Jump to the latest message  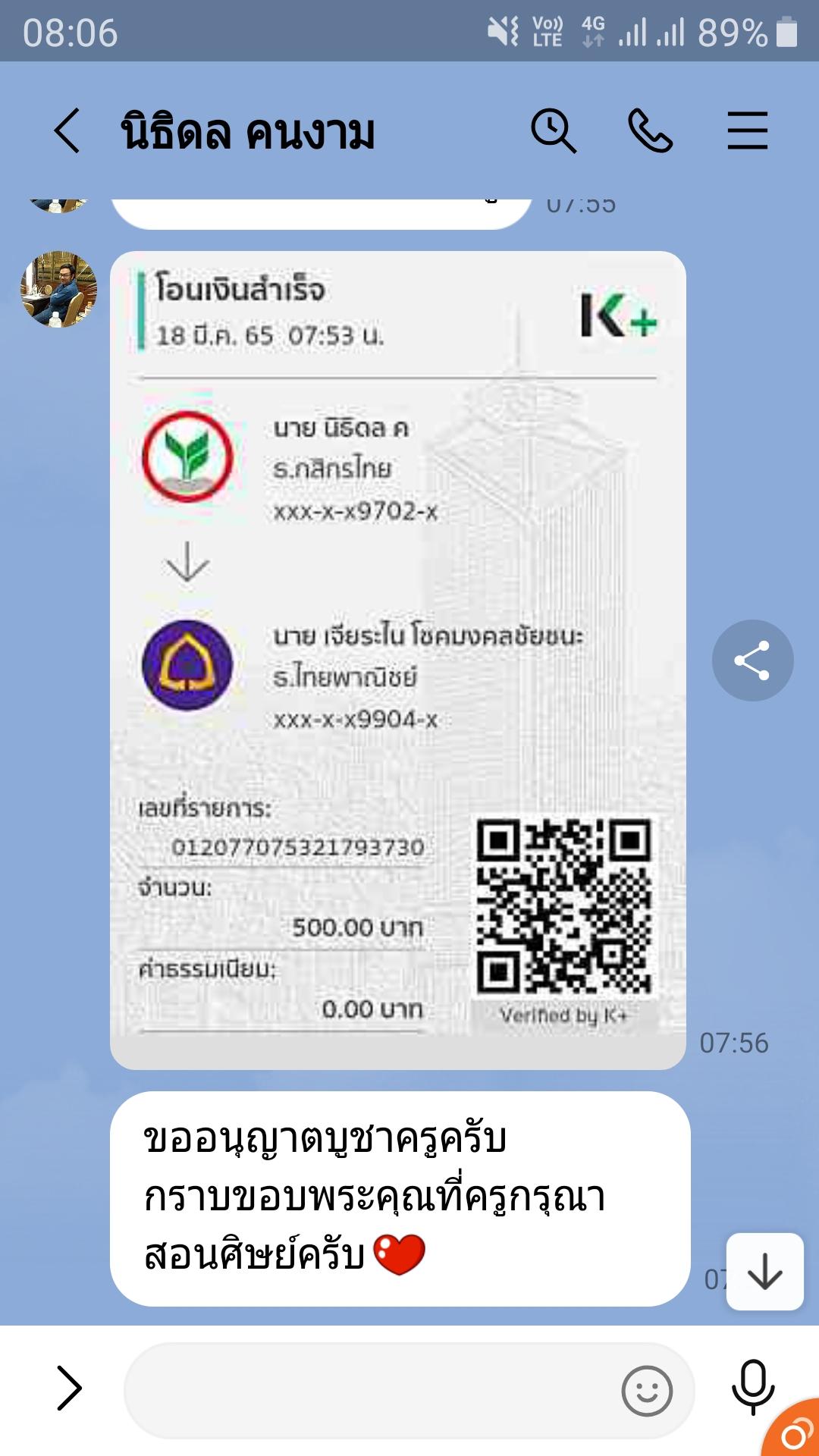coord(764,1272)
